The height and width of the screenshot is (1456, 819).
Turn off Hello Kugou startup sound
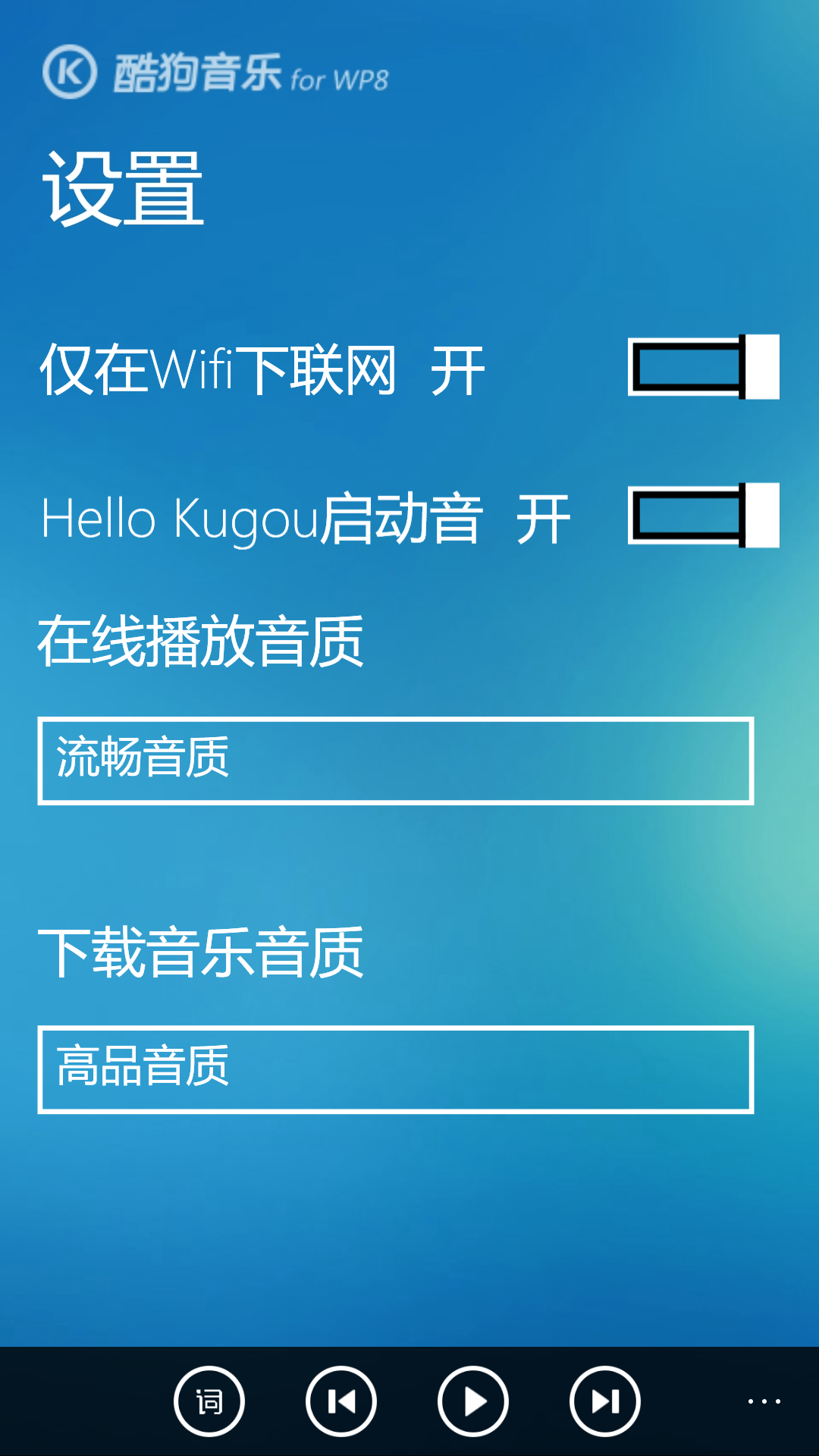[x=703, y=516]
